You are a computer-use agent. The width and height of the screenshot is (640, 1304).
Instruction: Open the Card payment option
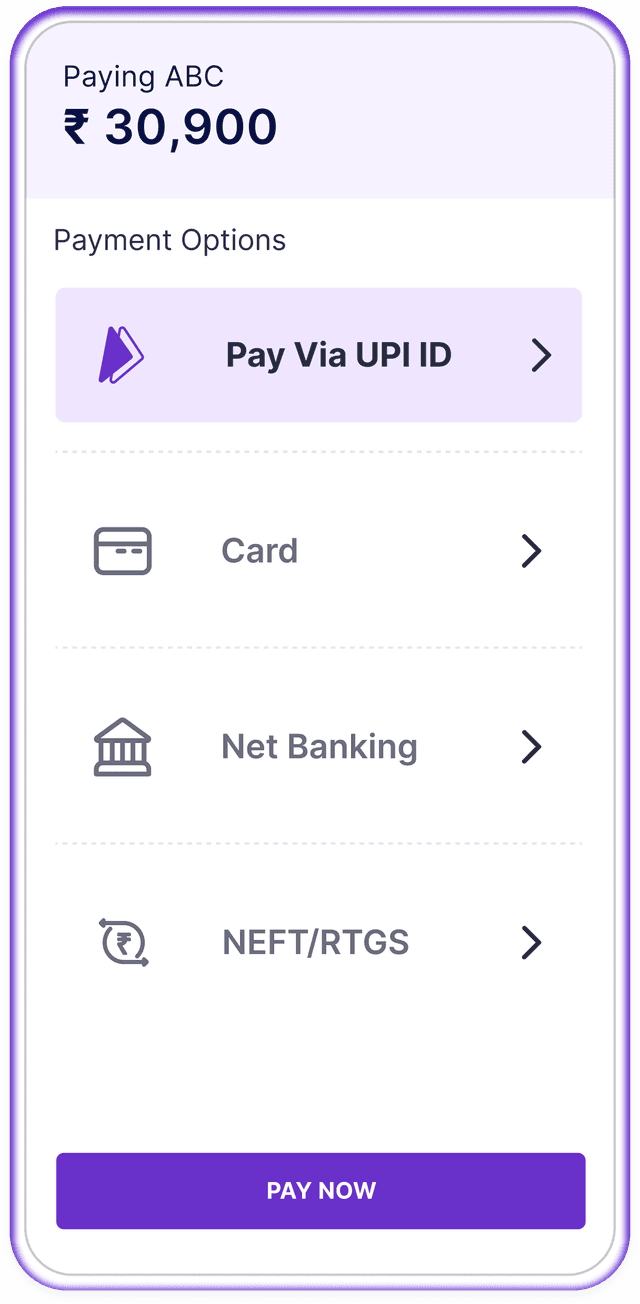tap(319, 551)
